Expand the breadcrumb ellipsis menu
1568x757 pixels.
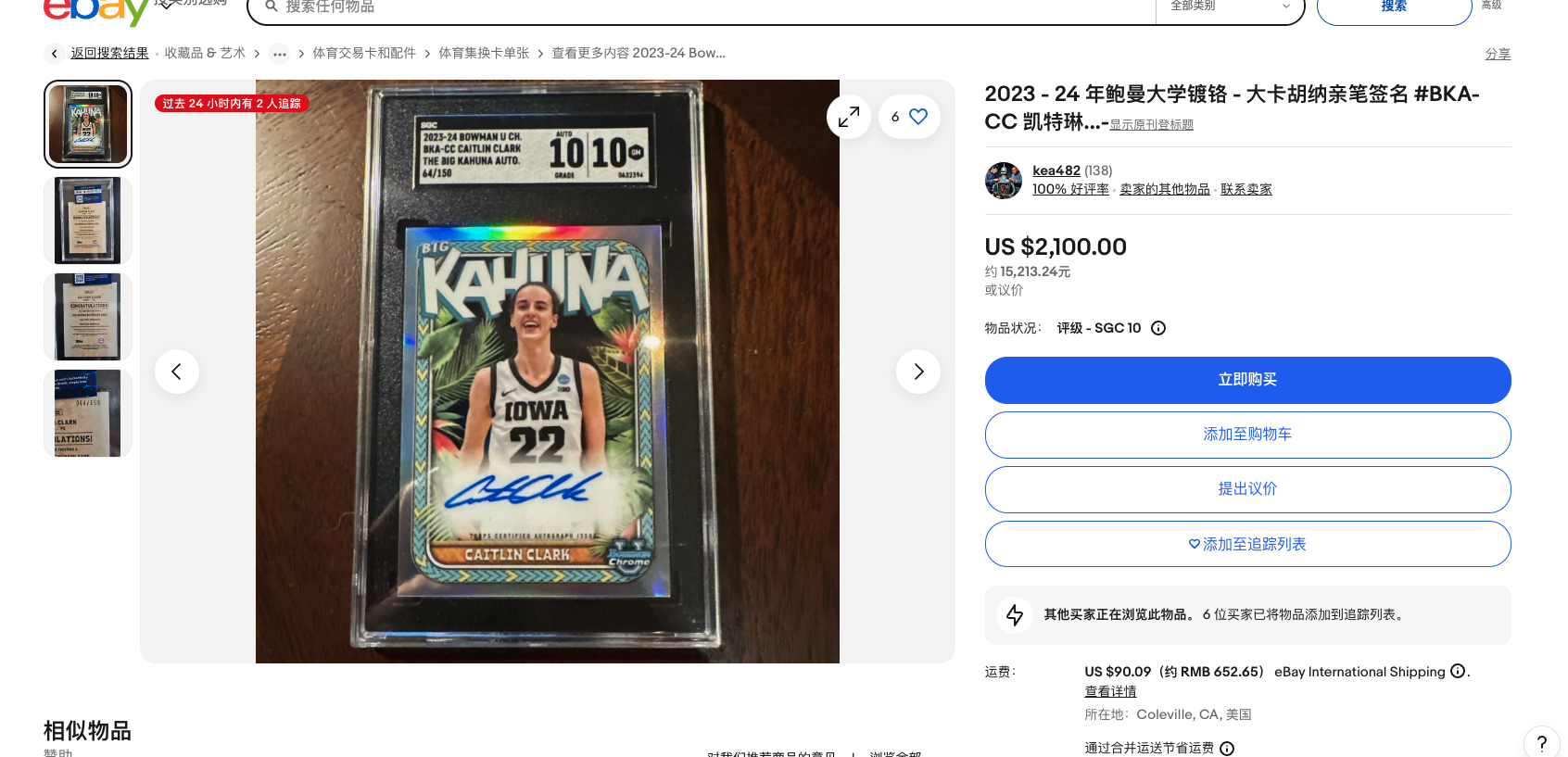279,54
